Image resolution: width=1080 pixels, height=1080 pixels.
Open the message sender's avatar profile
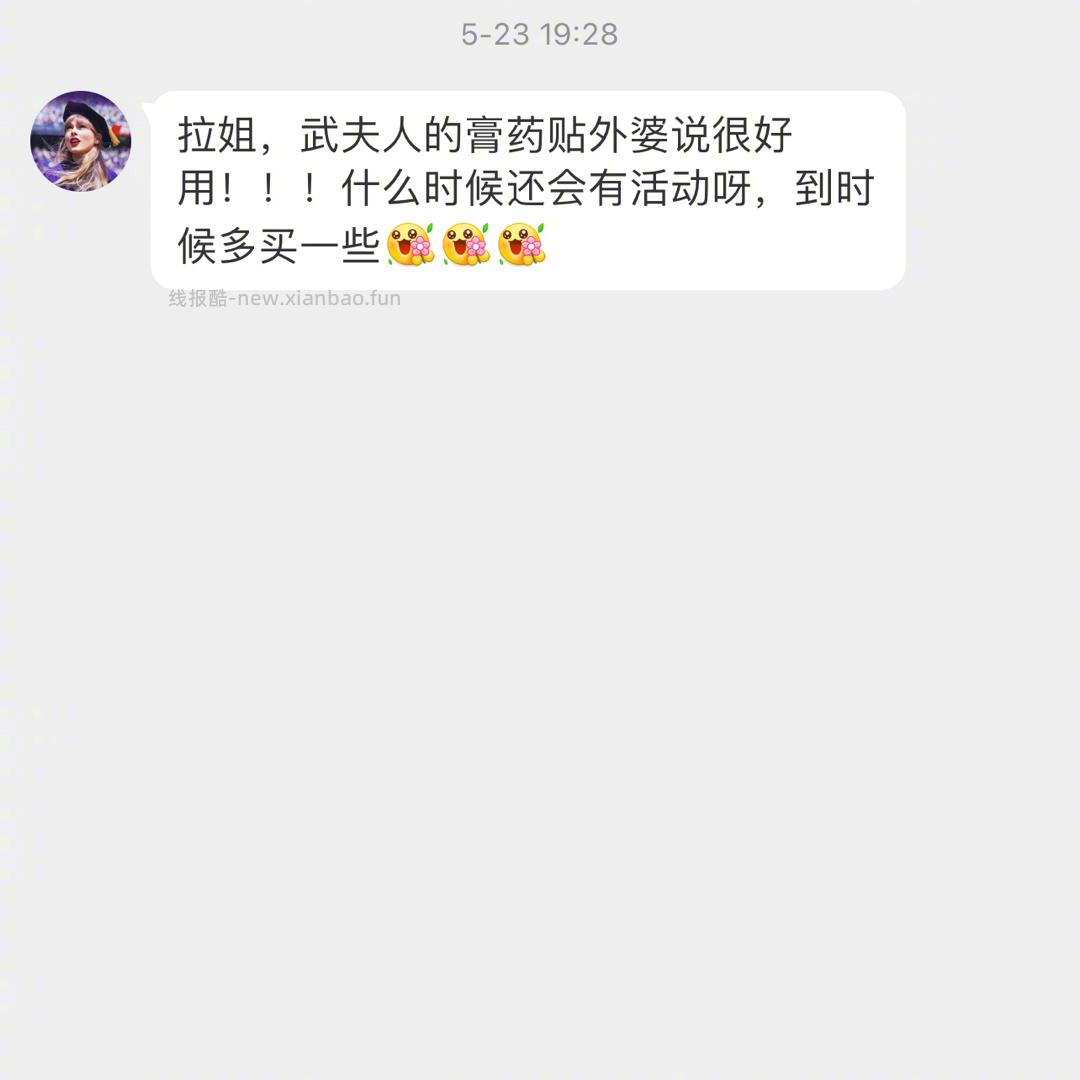point(80,141)
